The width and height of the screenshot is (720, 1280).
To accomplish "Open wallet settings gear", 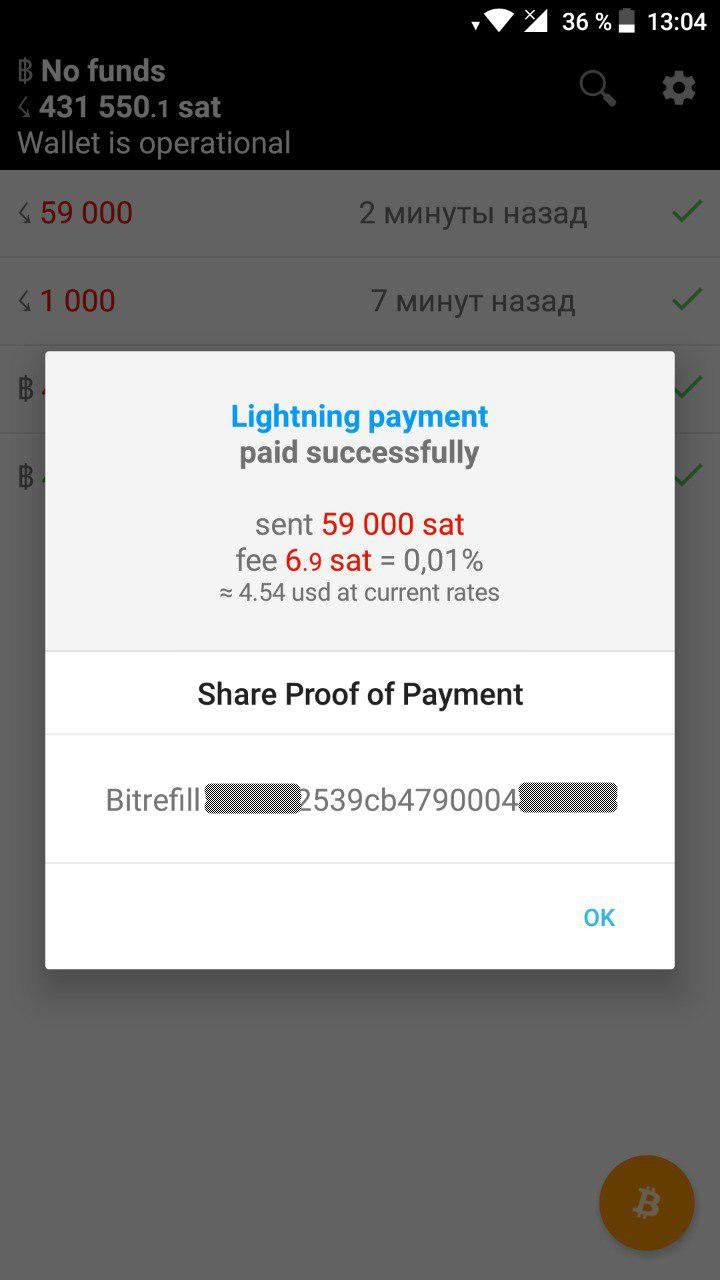I will 679,89.
